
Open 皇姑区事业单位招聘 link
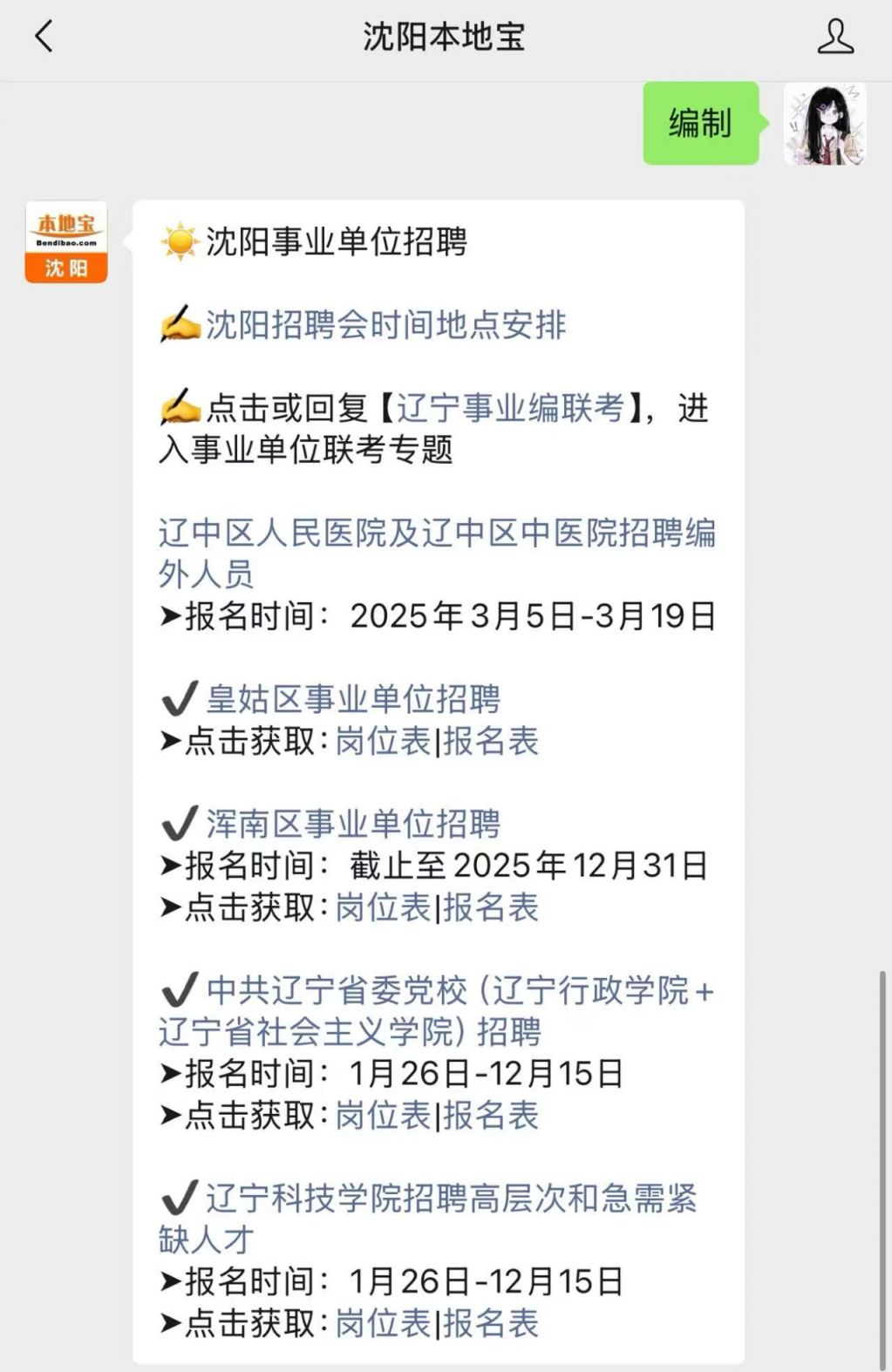click(352, 699)
